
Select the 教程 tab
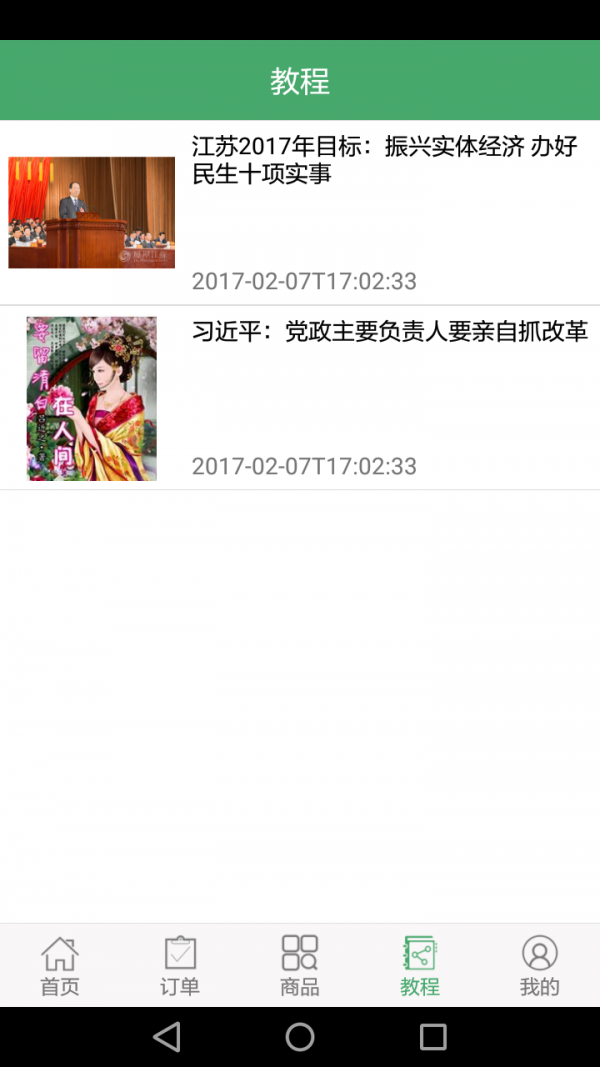coord(420,966)
